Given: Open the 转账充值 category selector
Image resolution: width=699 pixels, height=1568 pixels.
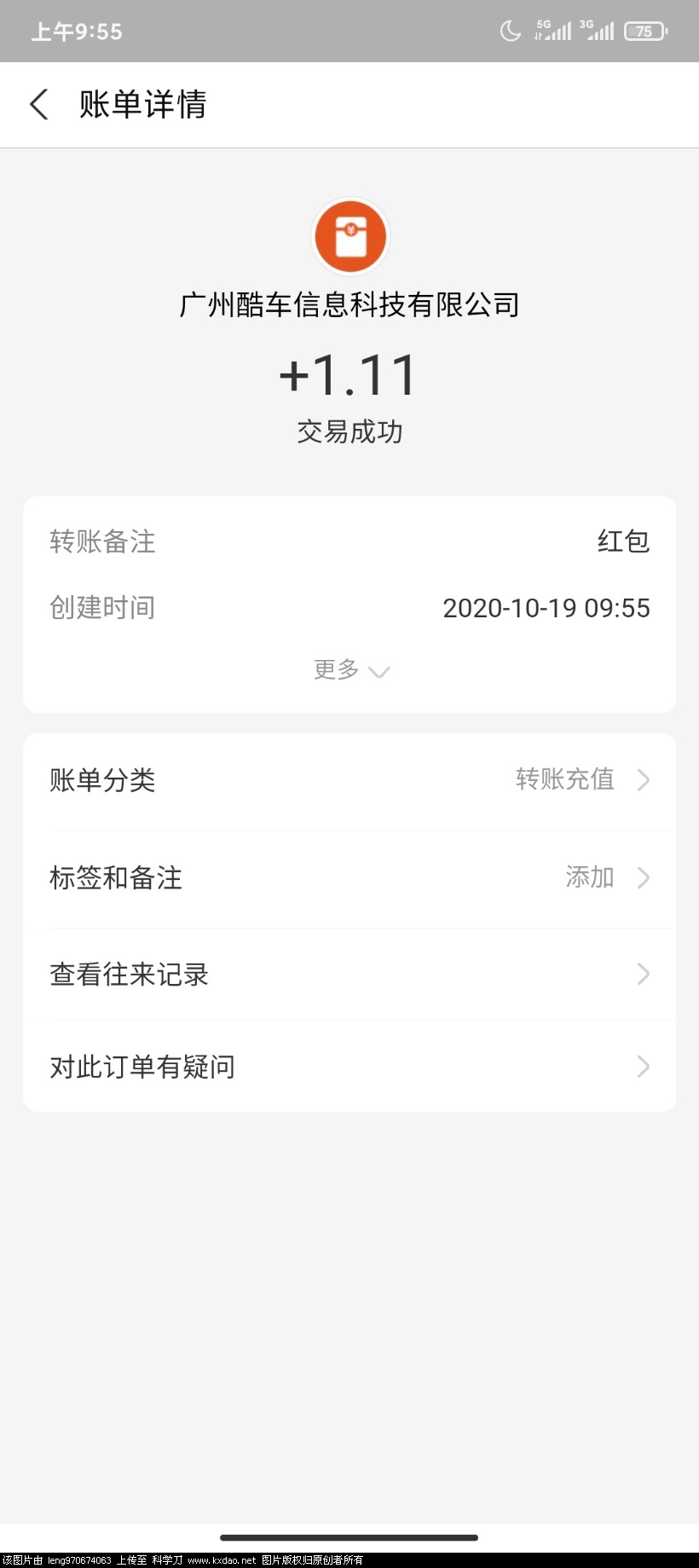Looking at the screenshot, I should 565,779.
